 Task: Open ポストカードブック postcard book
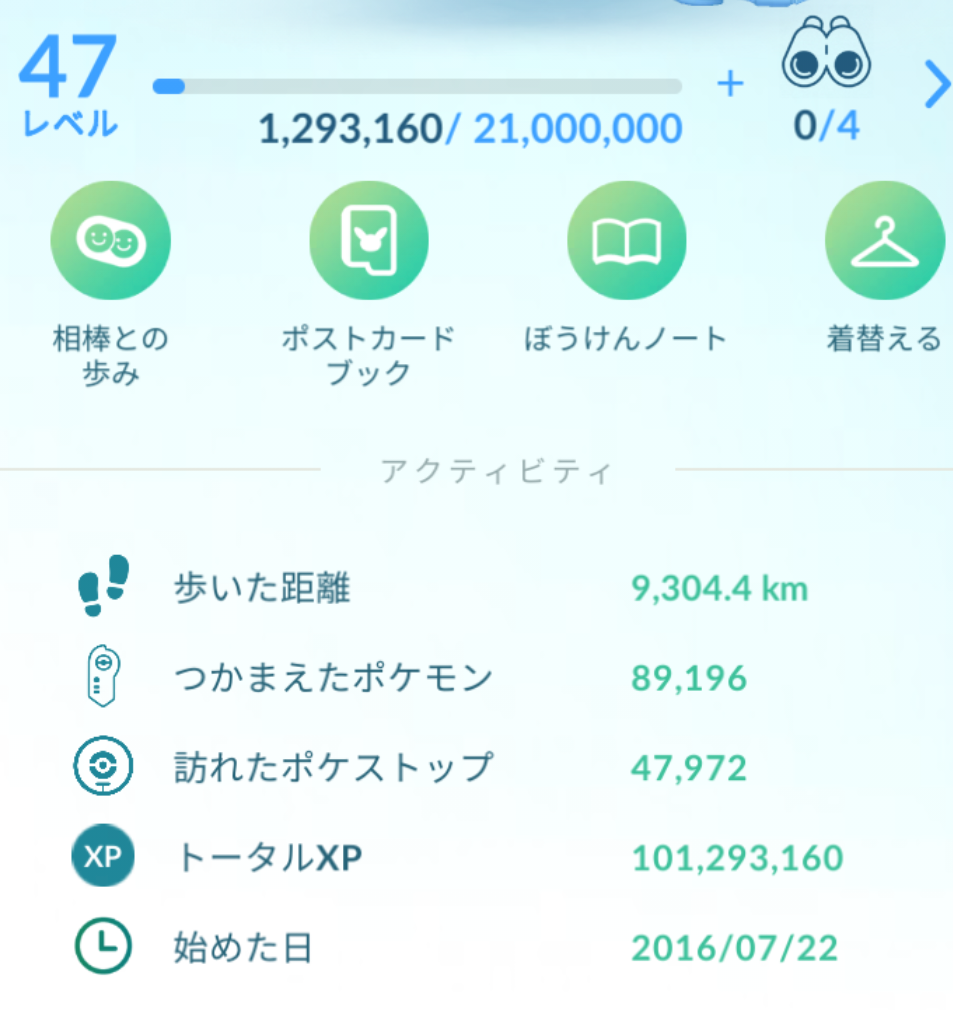click(369, 241)
